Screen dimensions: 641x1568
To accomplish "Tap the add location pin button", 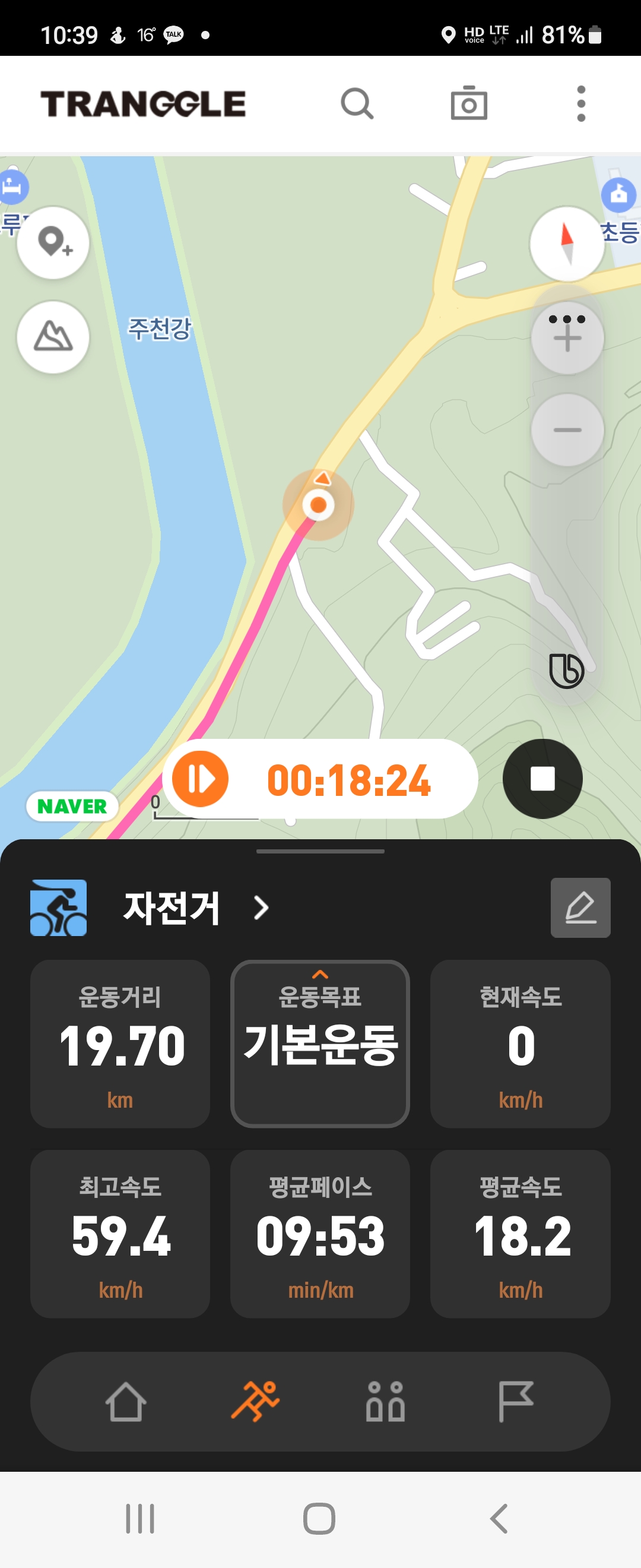I will [x=53, y=243].
